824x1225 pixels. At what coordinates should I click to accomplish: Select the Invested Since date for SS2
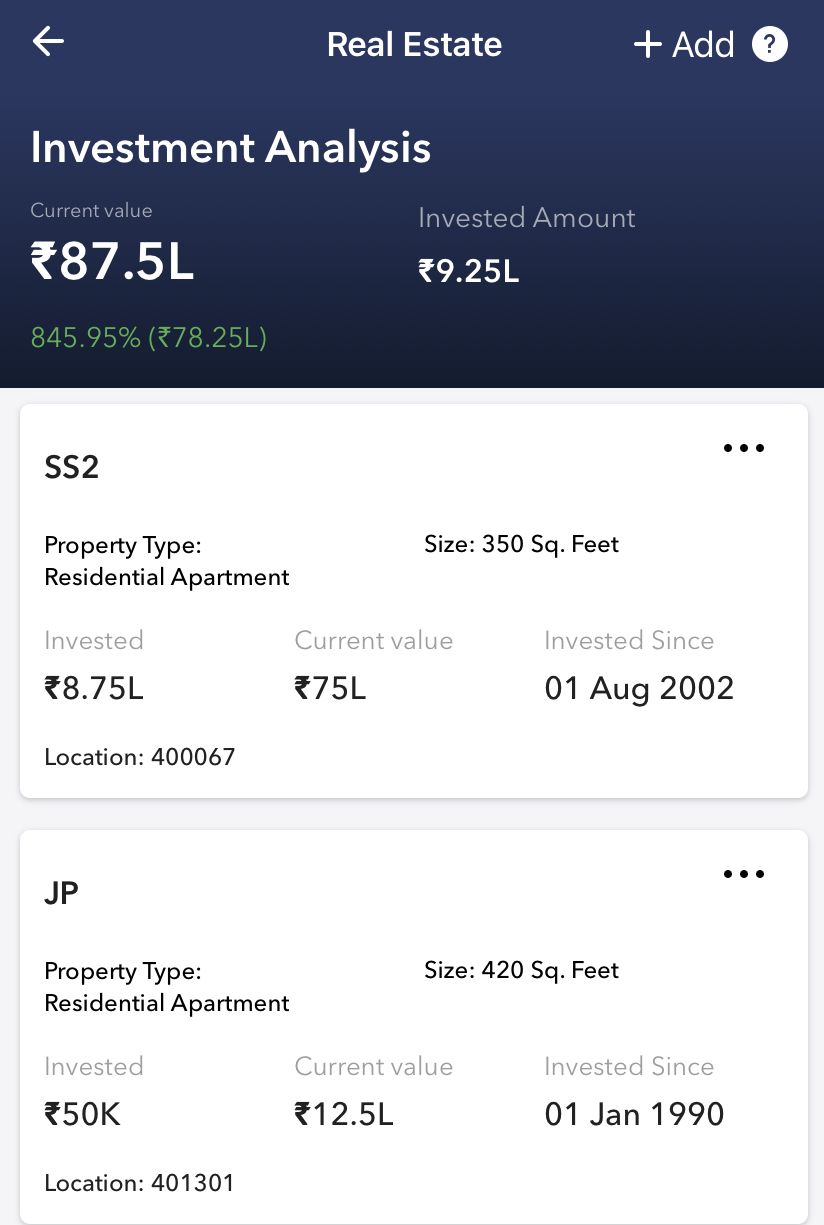tap(639, 688)
